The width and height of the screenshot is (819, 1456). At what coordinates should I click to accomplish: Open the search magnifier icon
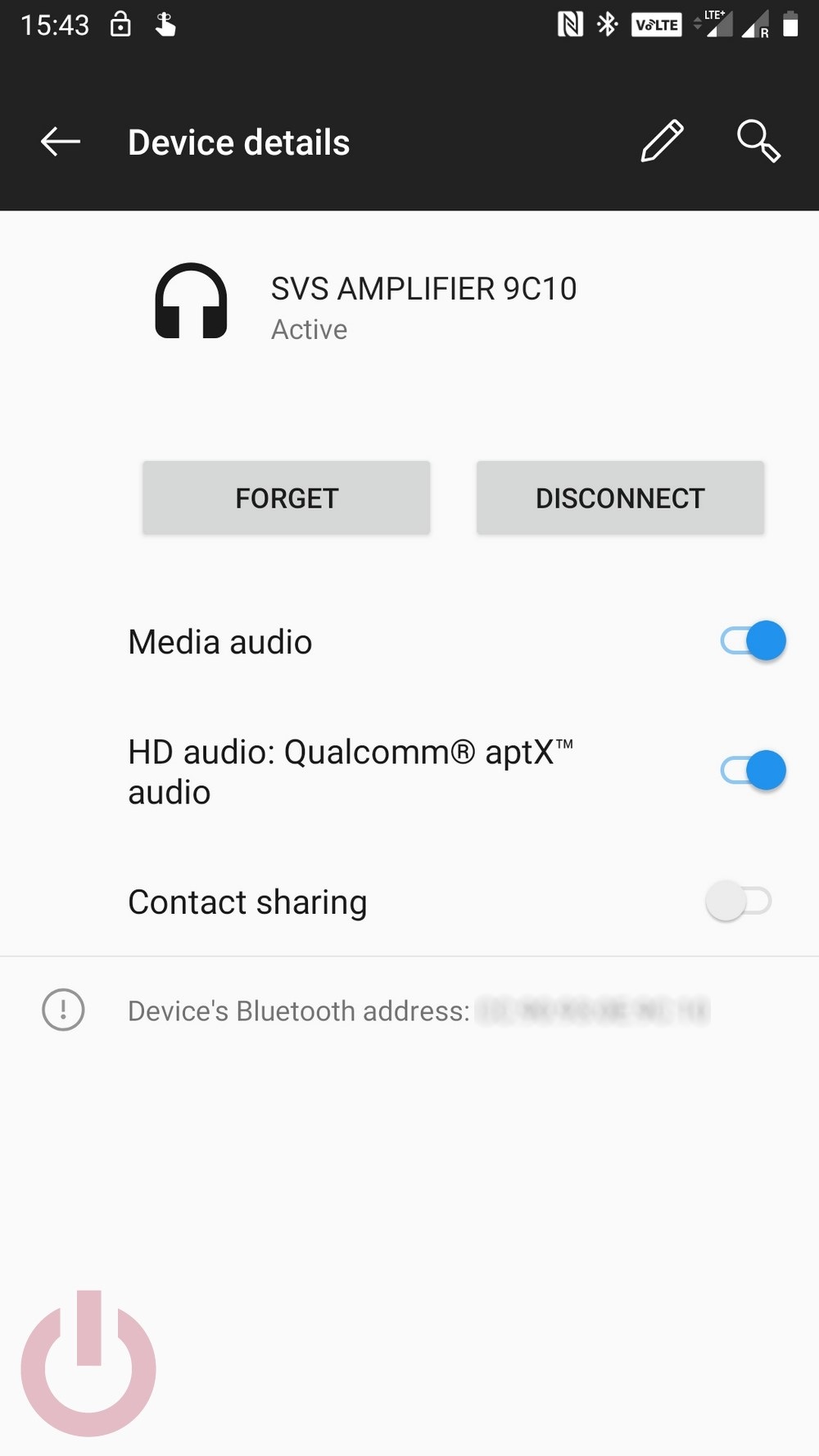pyautogui.click(x=758, y=142)
